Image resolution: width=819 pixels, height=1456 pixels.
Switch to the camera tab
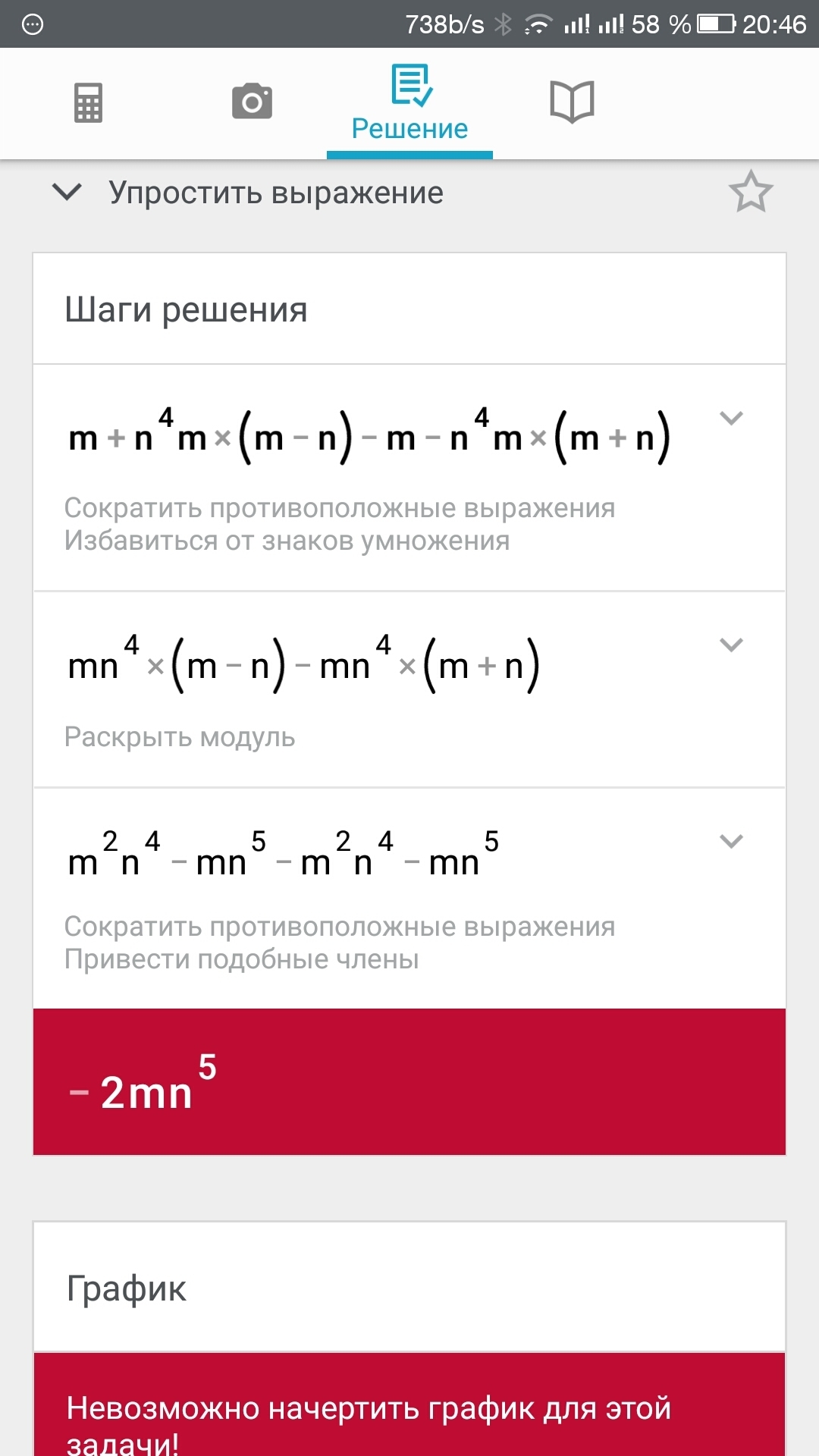(252, 102)
